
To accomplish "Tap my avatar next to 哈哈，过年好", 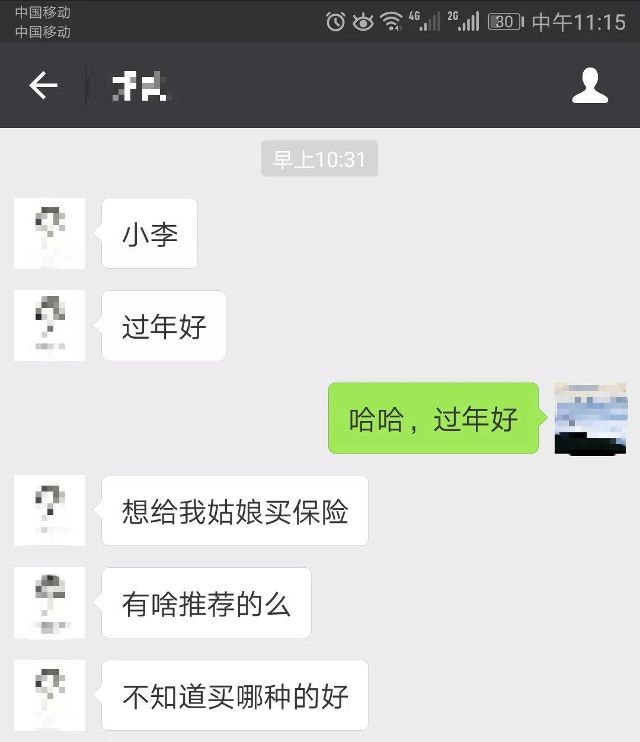I will pos(590,418).
